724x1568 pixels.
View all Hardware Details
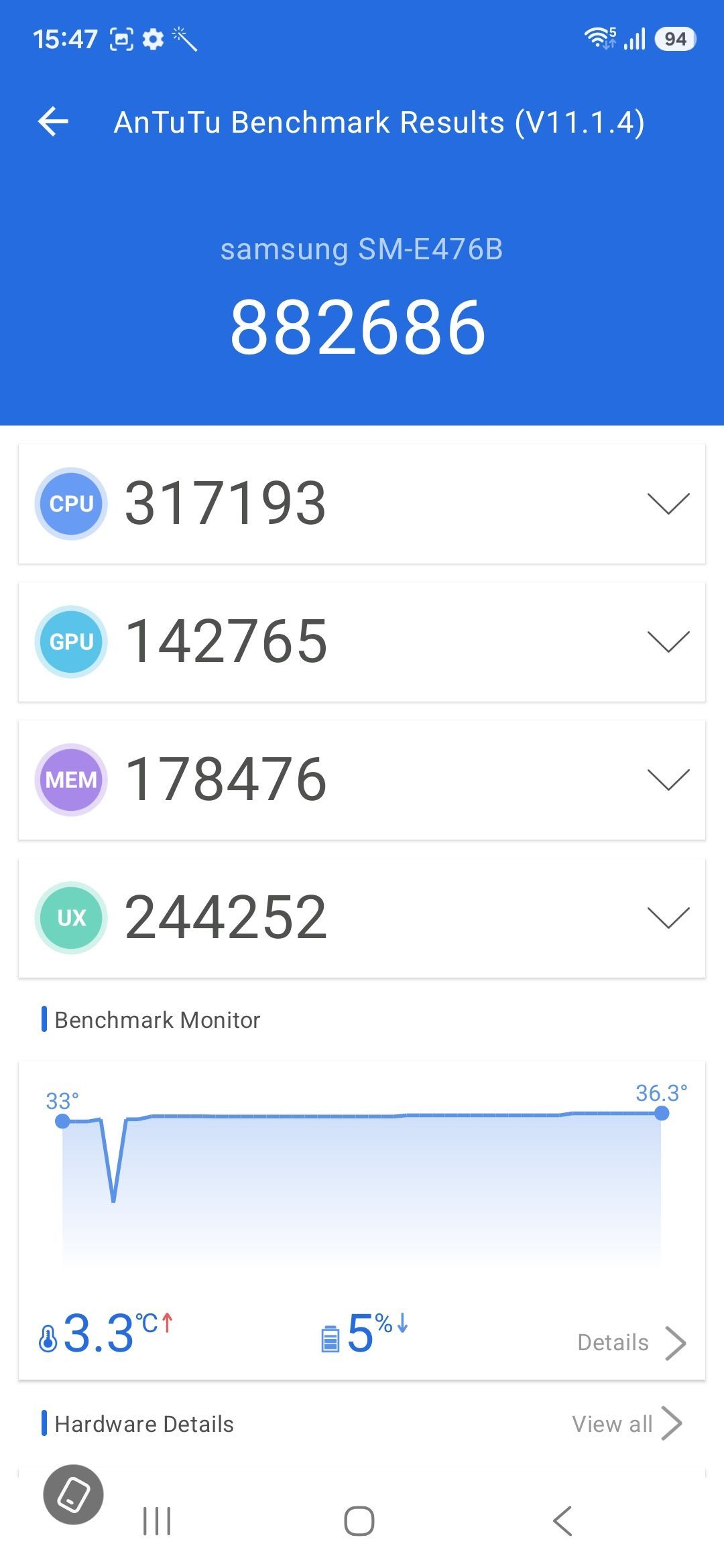[x=627, y=1423]
